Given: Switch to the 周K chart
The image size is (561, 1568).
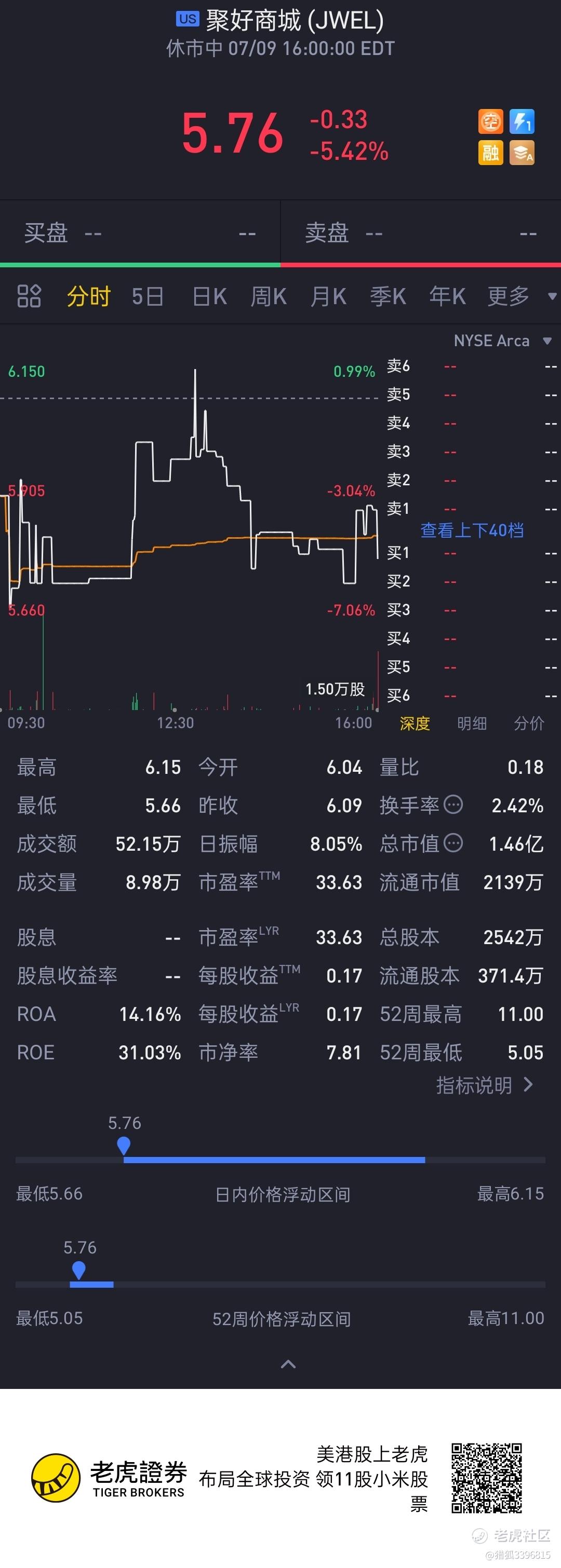Looking at the screenshot, I should point(269,296).
